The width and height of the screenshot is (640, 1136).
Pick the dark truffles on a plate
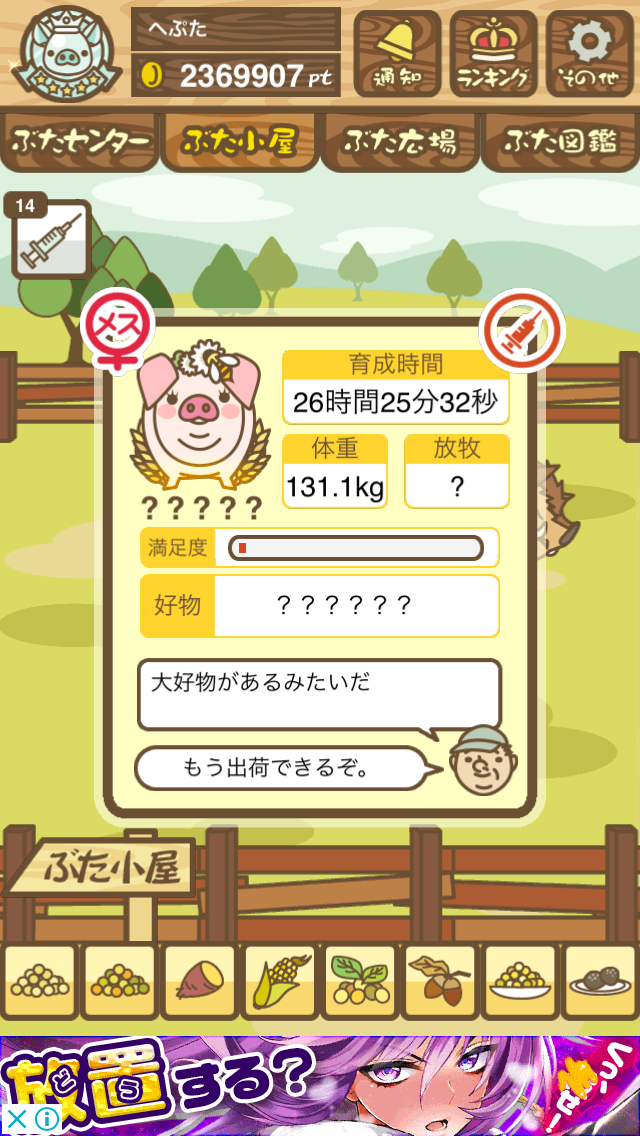600,982
